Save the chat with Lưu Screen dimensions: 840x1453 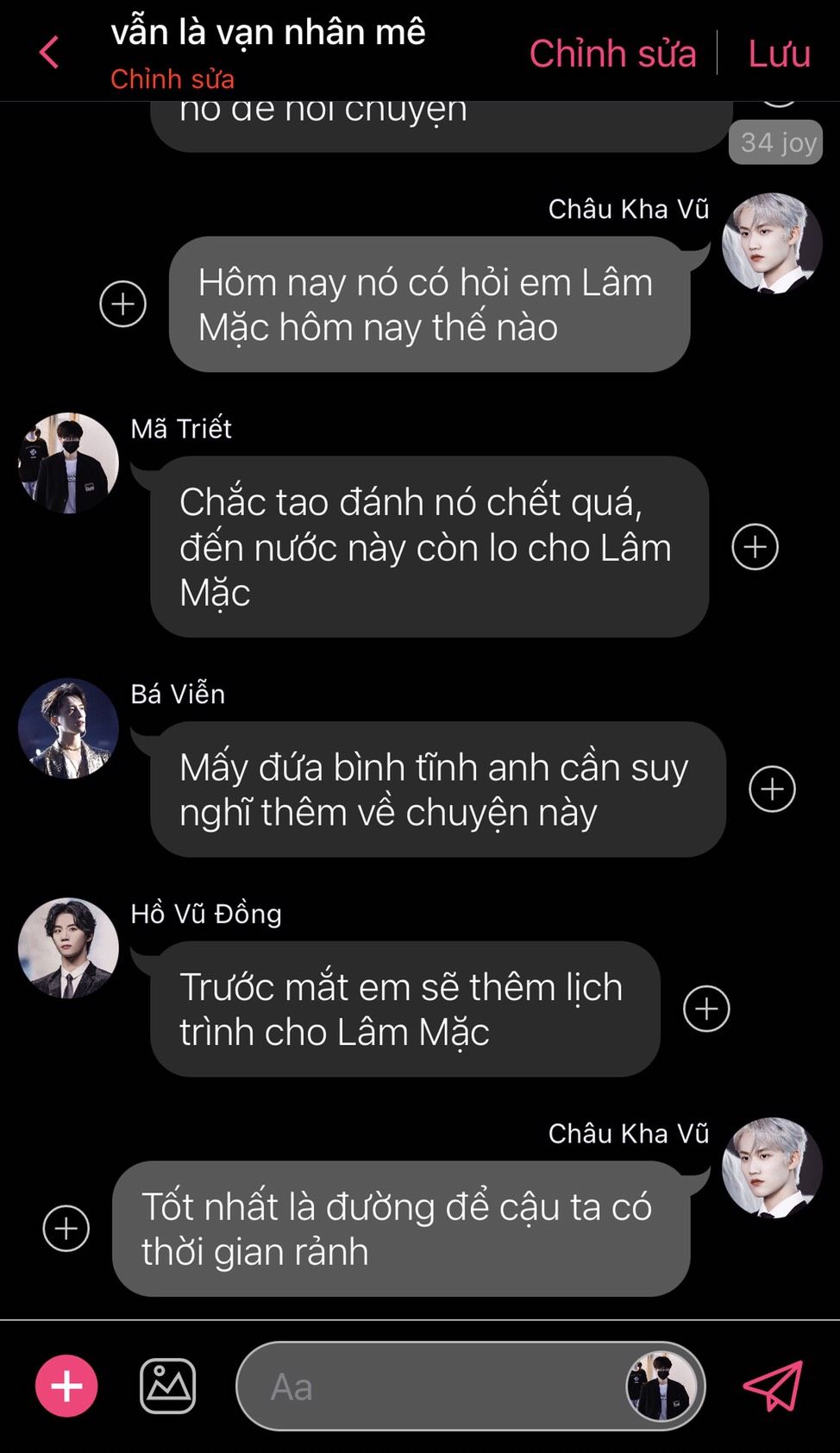tap(779, 53)
